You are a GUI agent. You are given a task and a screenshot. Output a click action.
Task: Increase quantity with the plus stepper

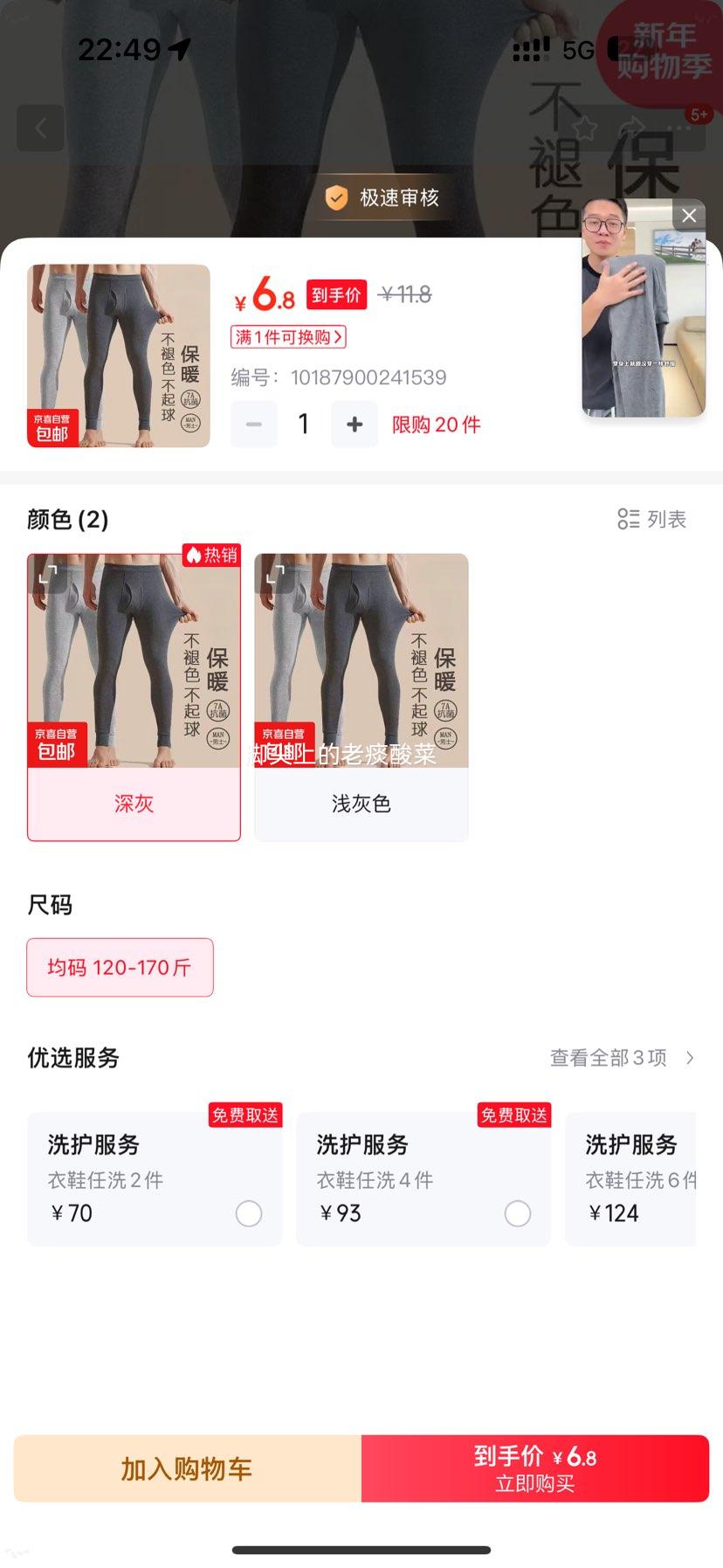pos(355,424)
